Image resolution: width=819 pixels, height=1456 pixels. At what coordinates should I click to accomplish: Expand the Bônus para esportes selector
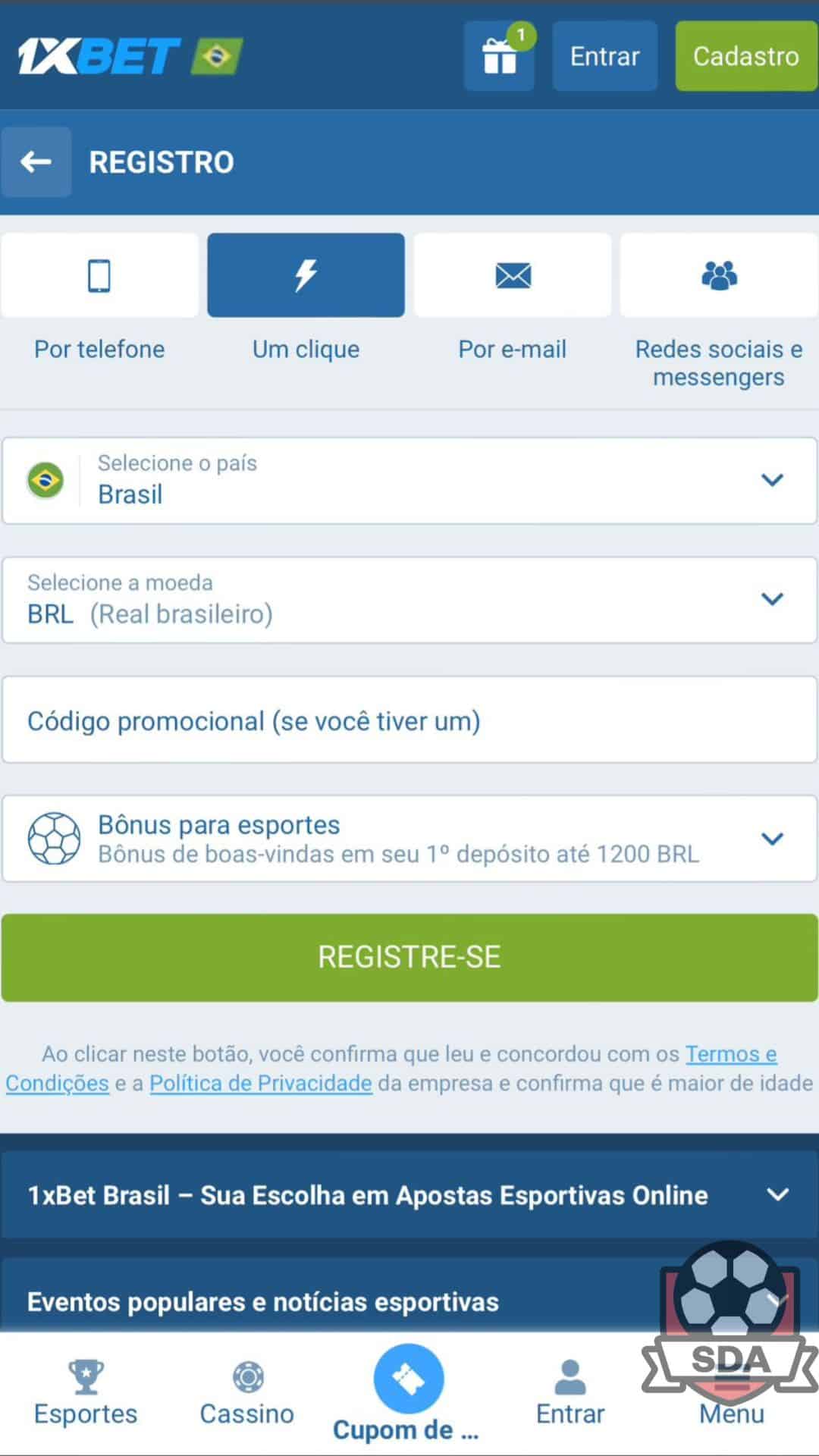coord(409,839)
